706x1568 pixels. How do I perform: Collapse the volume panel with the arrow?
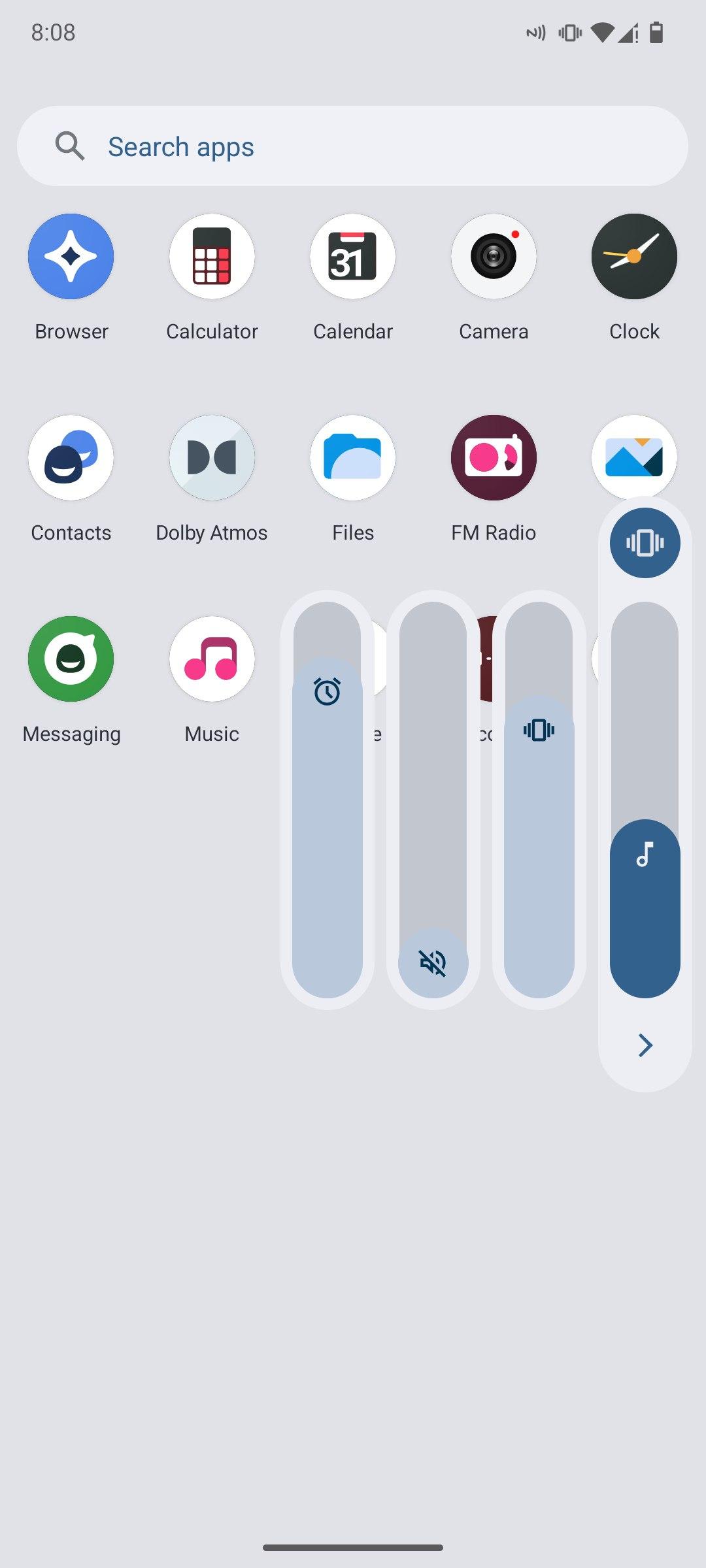[645, 1045]
